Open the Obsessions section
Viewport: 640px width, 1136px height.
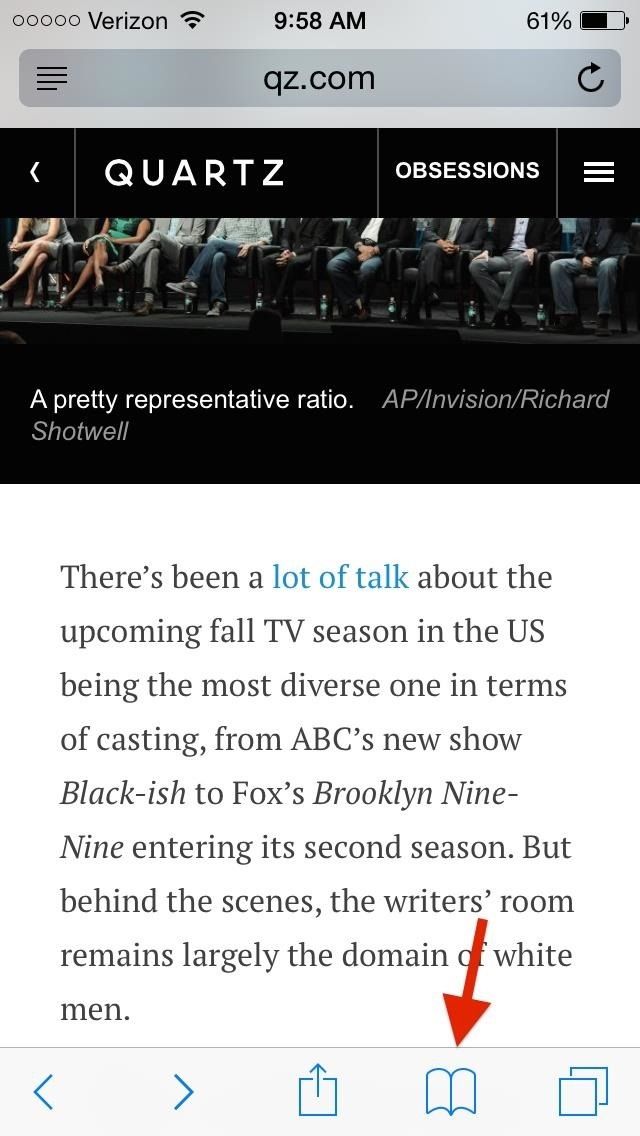point(467,171)
